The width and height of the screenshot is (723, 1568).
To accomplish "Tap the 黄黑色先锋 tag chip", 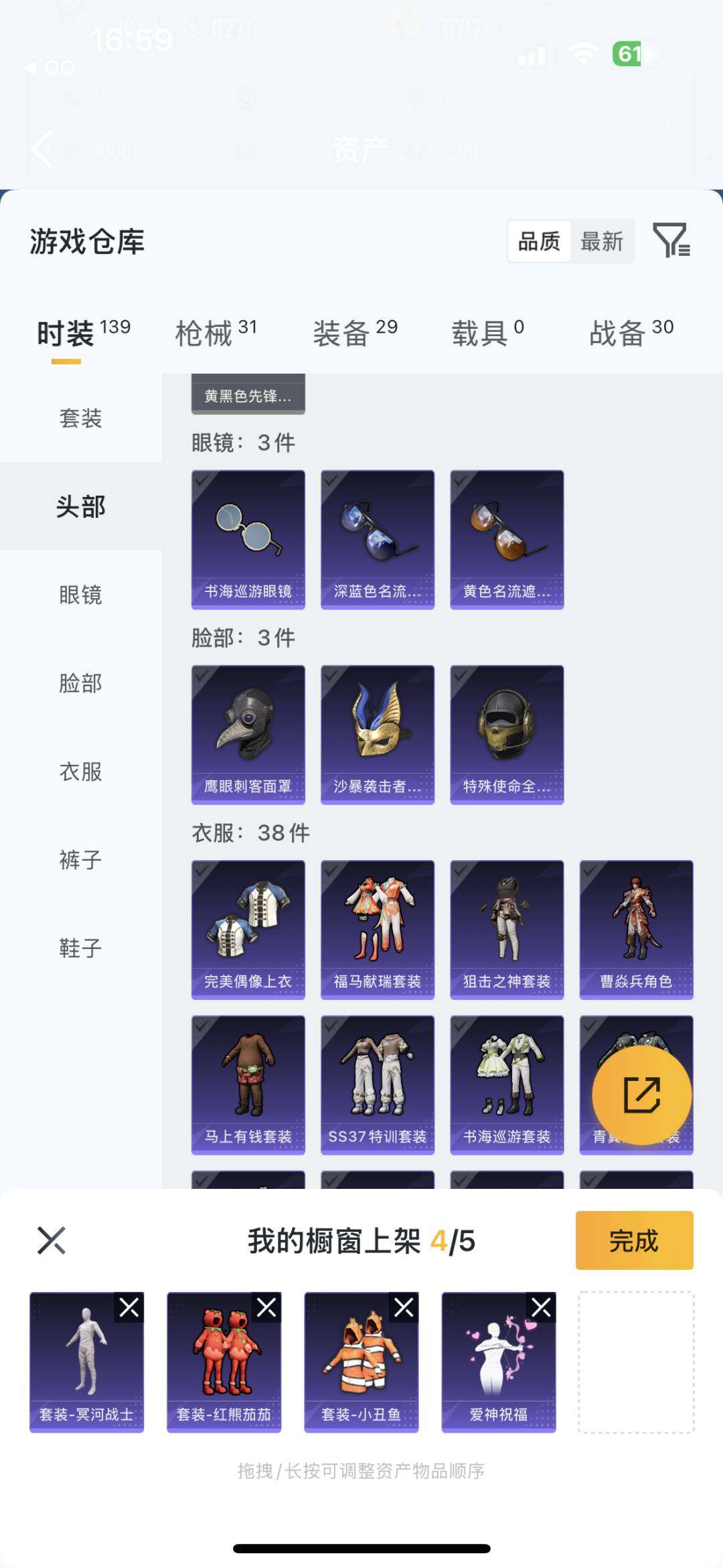I will coord(248,395).
